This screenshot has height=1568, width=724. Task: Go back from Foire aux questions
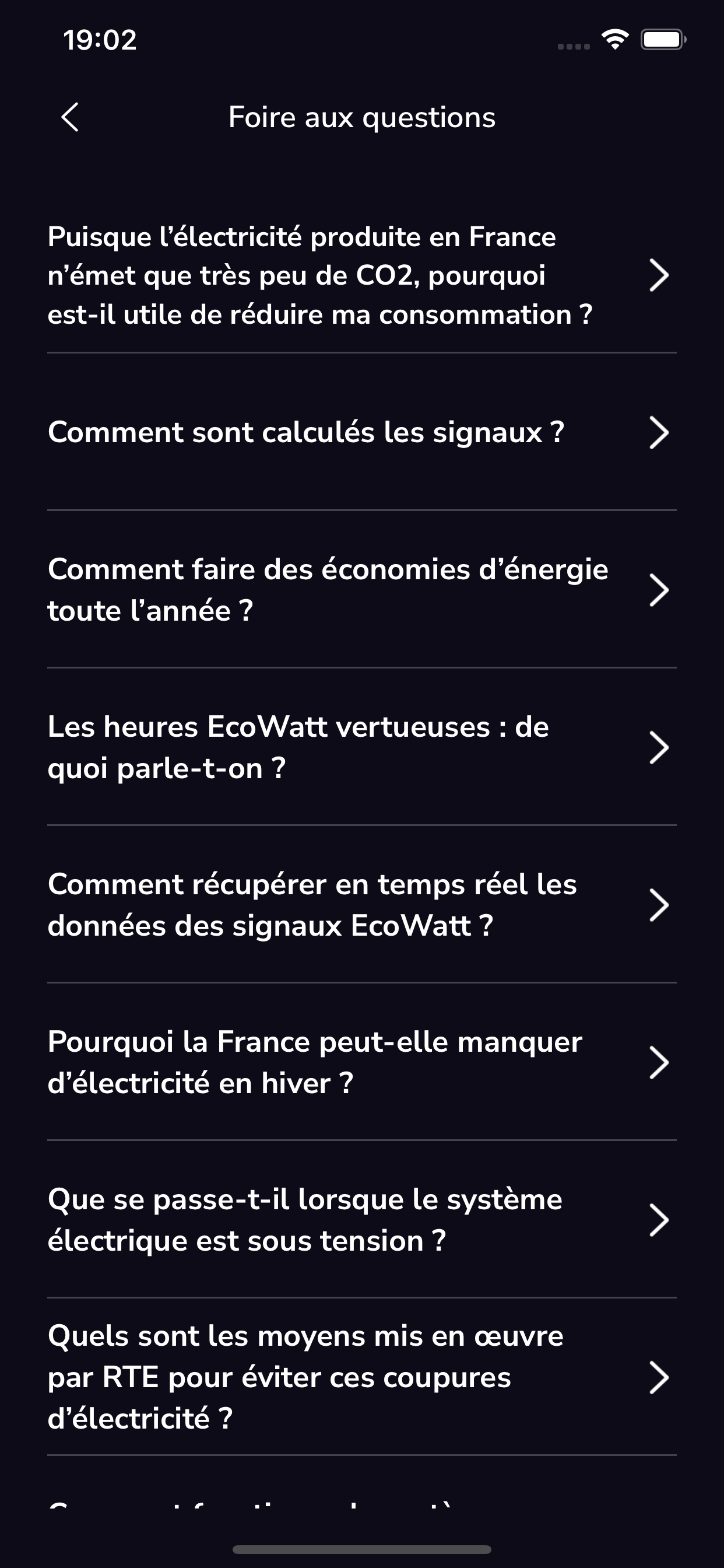71,117
